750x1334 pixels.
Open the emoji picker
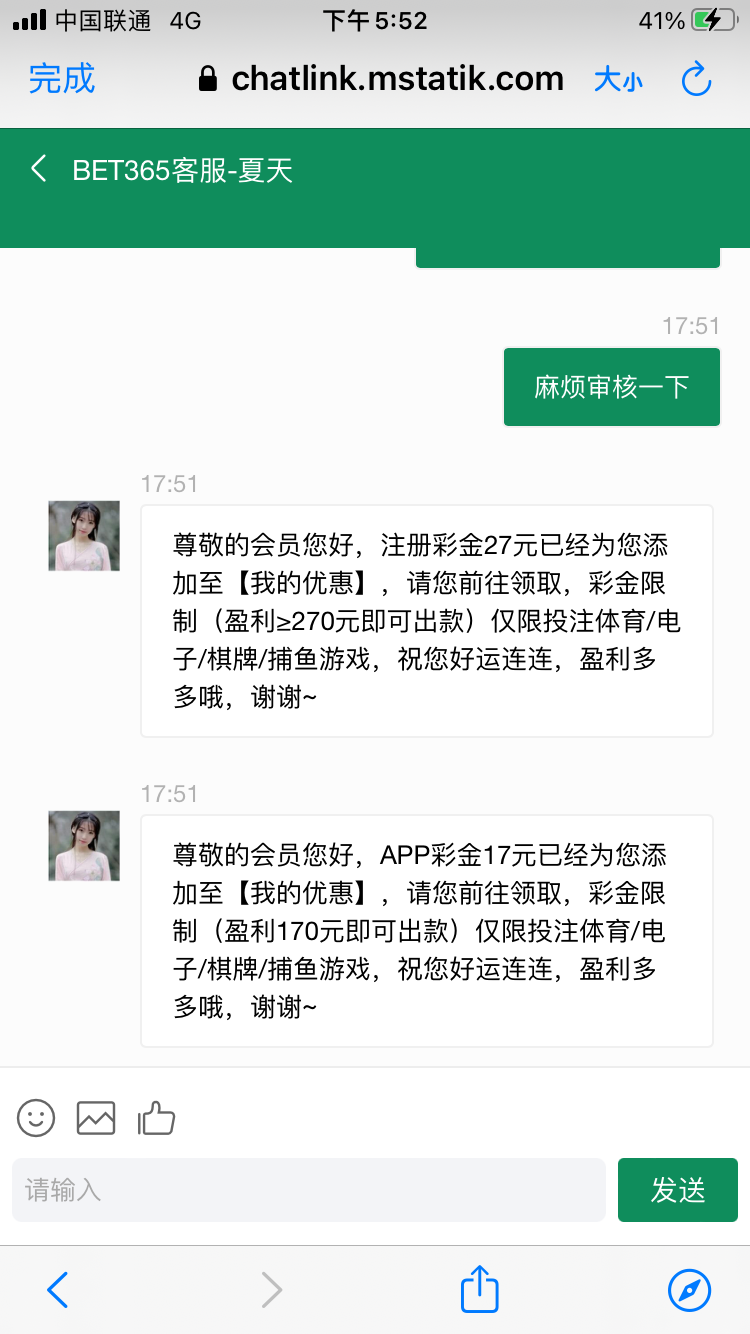point(36,1117)
